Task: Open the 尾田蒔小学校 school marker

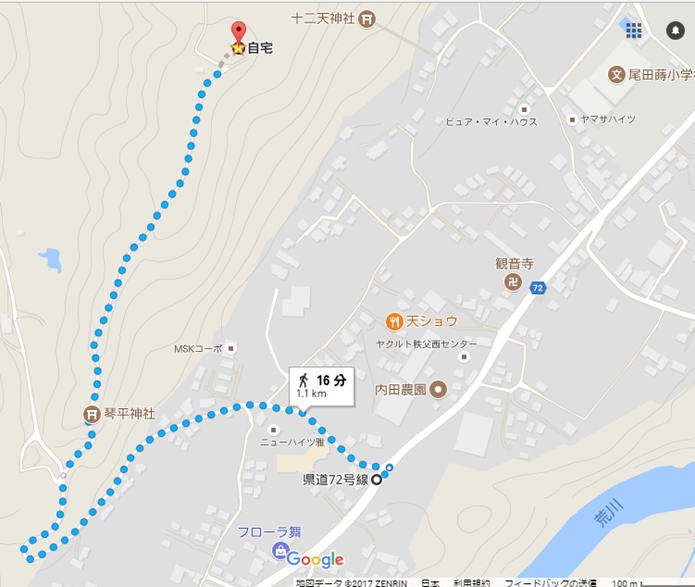Action: (618, 73)
